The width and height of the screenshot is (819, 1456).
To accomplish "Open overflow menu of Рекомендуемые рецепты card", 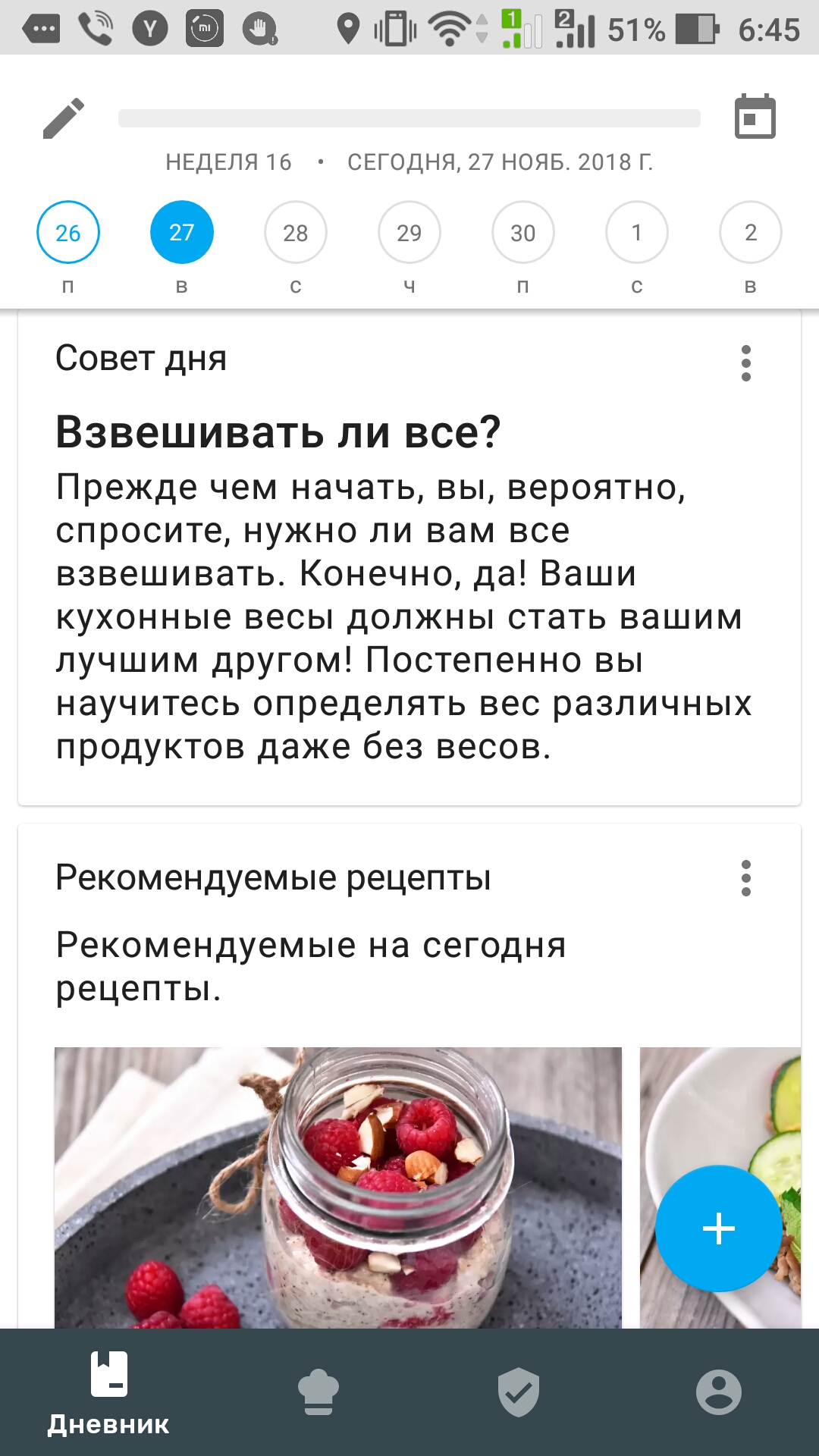I will (746, 878).
